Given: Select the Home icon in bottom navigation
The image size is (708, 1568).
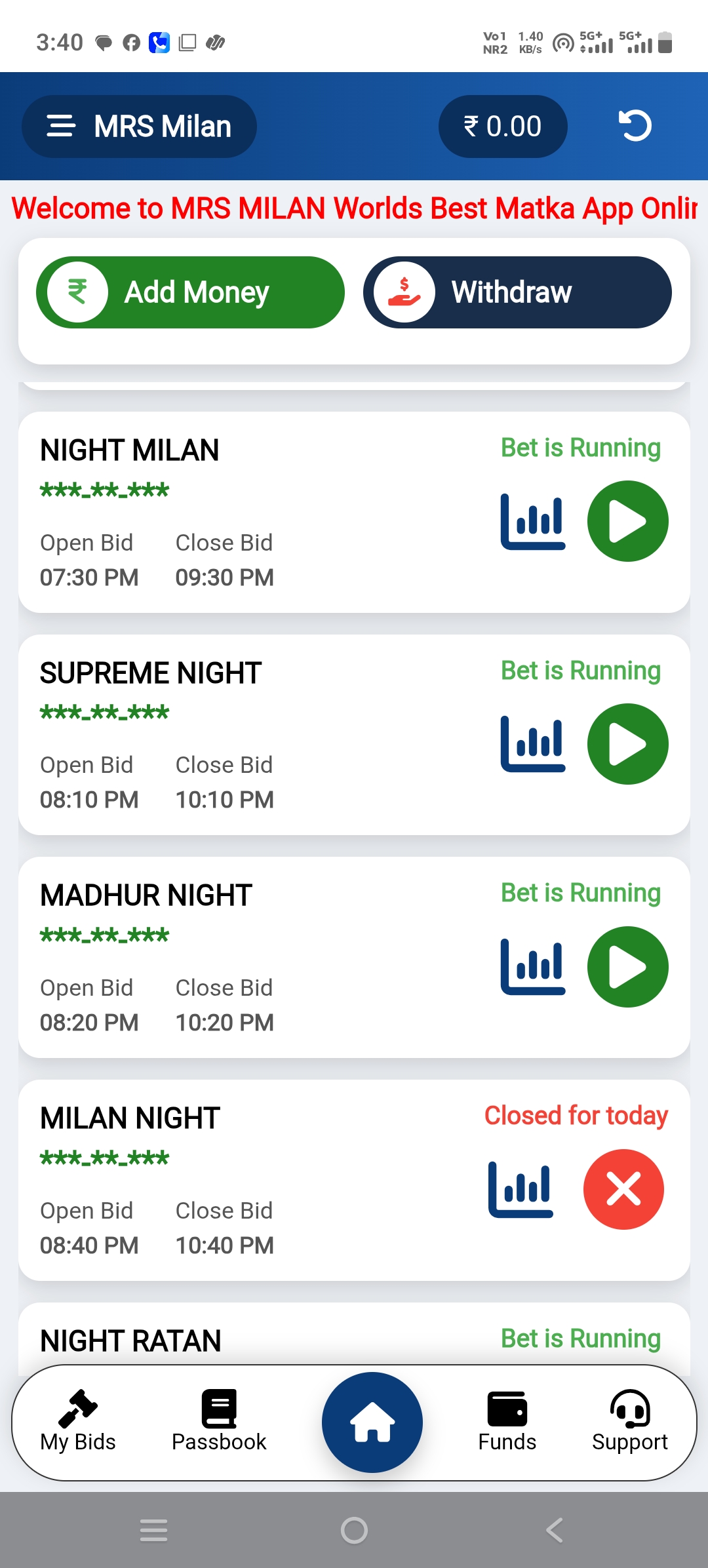Looking at the screenshot, I should (372, 1422).
